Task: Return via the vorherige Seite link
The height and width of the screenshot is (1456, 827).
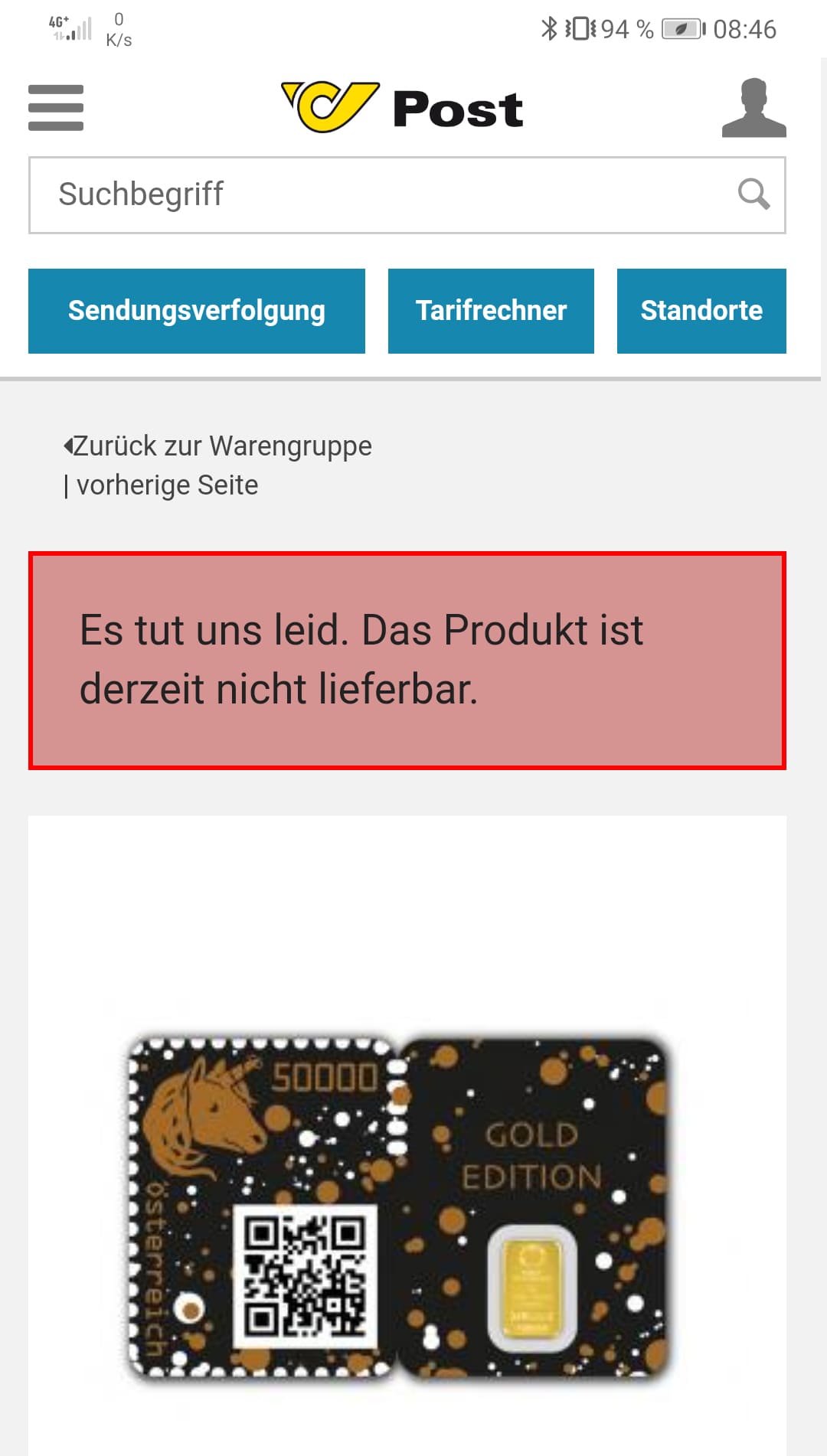Action: coord(167,485)
